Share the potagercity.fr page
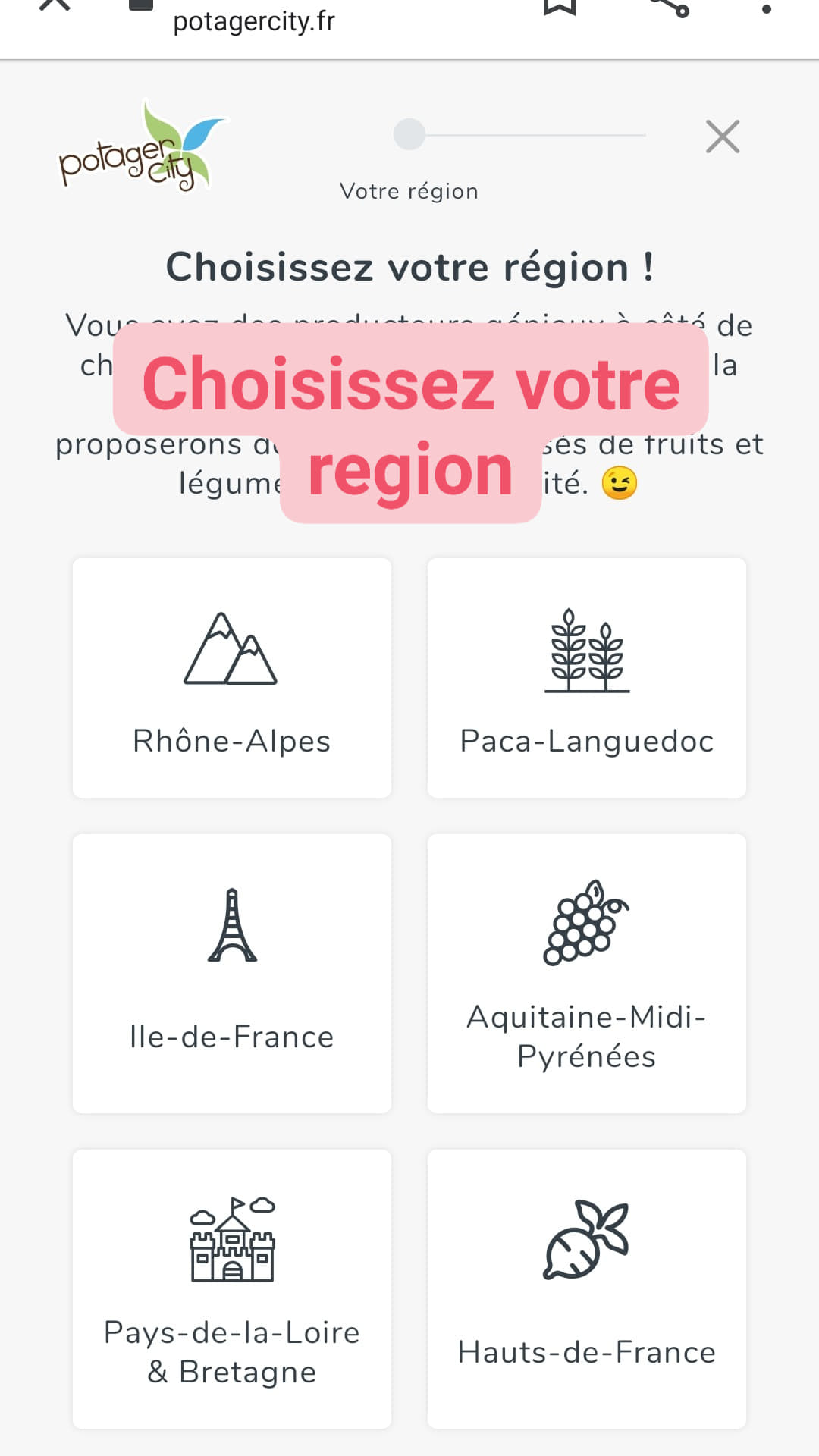This screenshot has width=819, height=1456. pyautogui.click(x=670, y=8)
